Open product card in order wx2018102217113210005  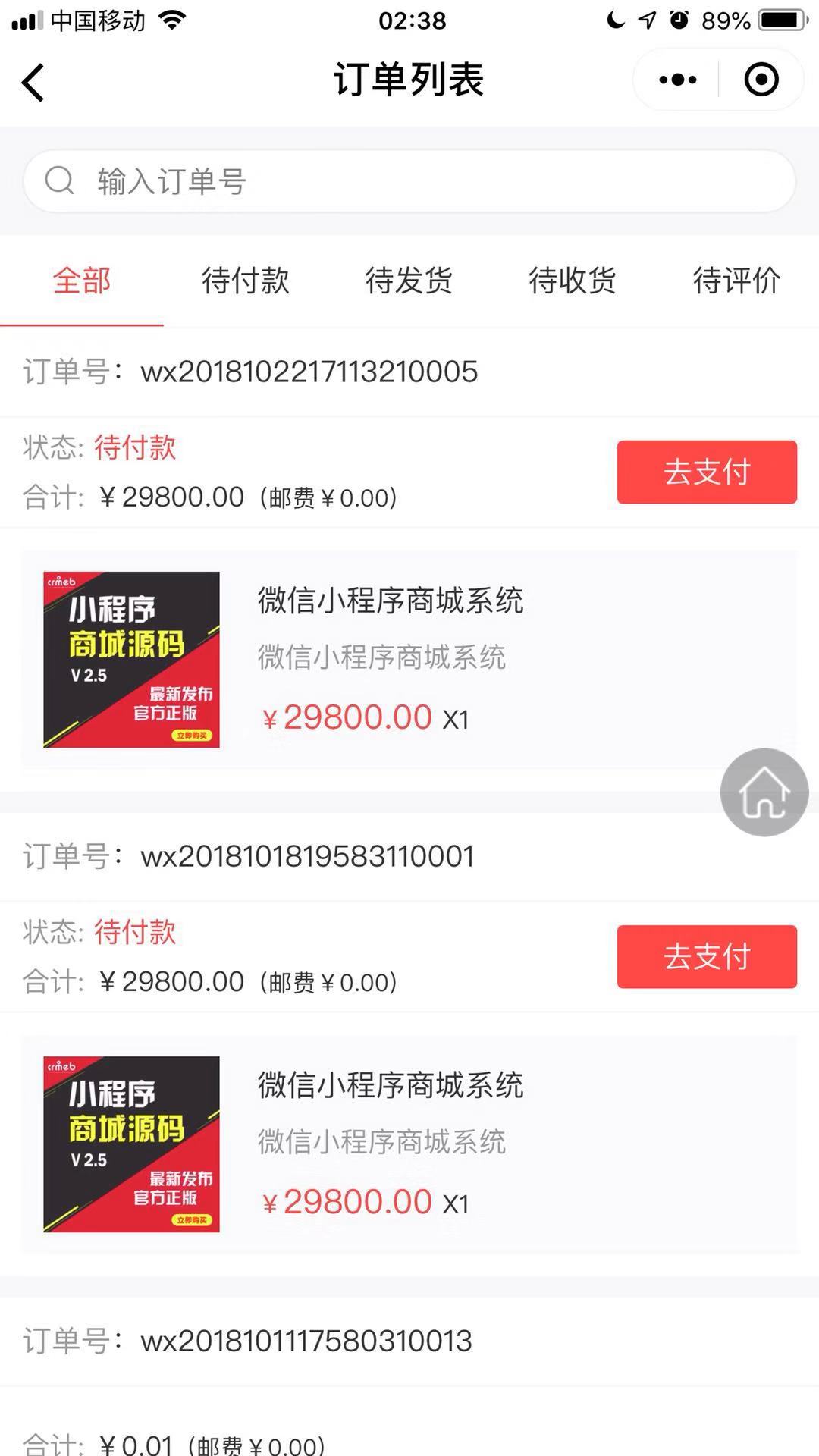pyautogui.click(x=409, y=659)
